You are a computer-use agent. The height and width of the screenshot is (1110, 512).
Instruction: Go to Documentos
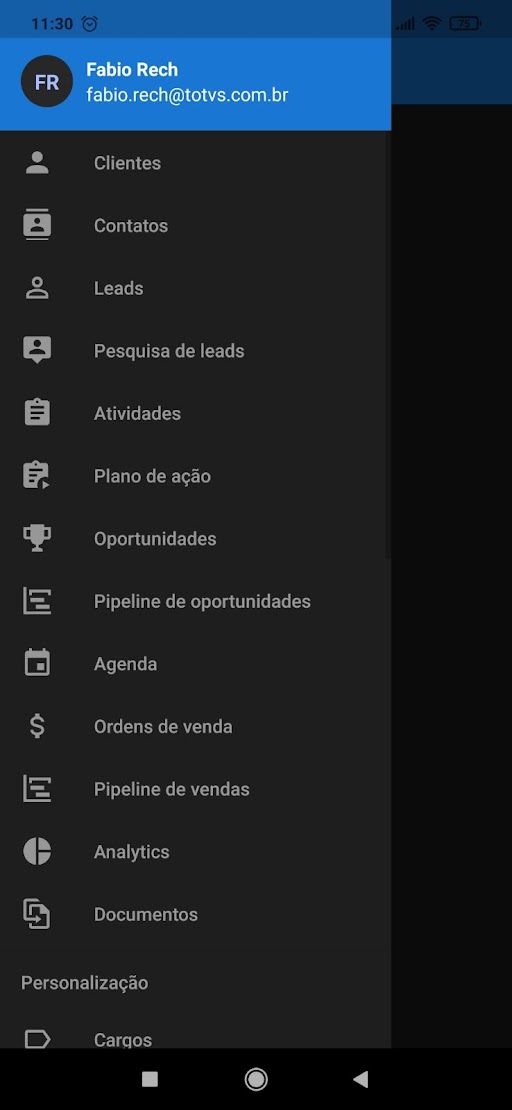[195, 915]
